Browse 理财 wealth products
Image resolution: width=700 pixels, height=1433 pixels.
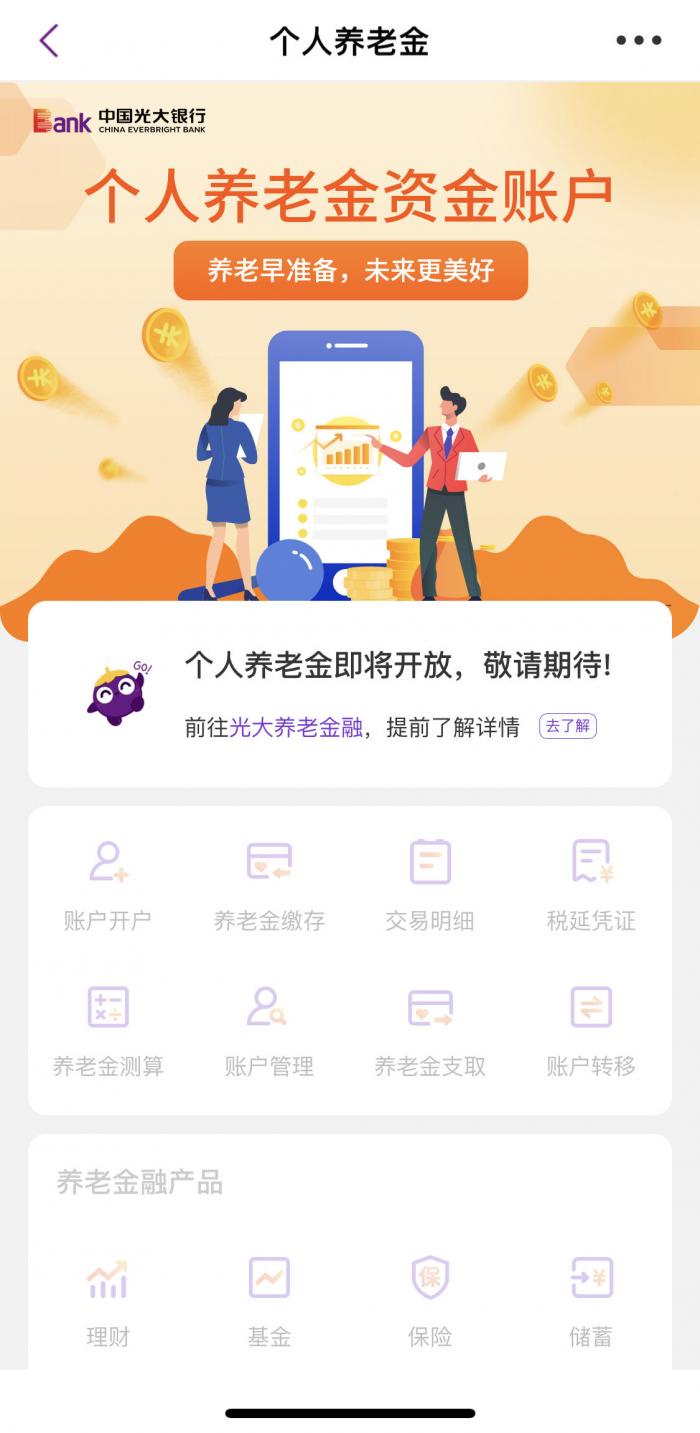pyautogui.click(x=108, y=1300)
